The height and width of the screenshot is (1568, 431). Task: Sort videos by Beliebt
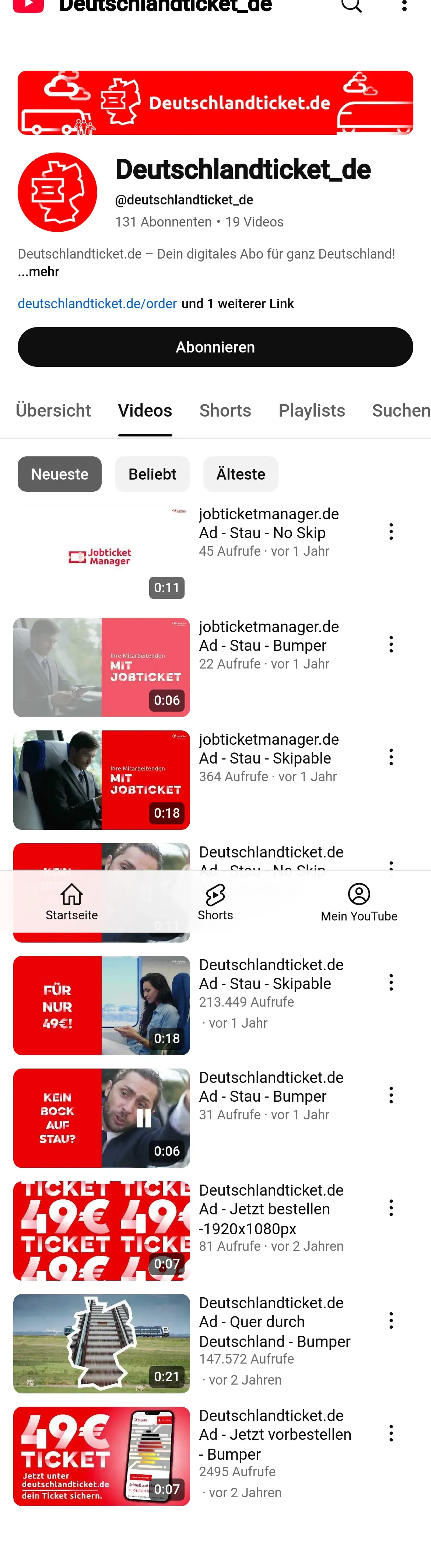click(x=152, y=474)
